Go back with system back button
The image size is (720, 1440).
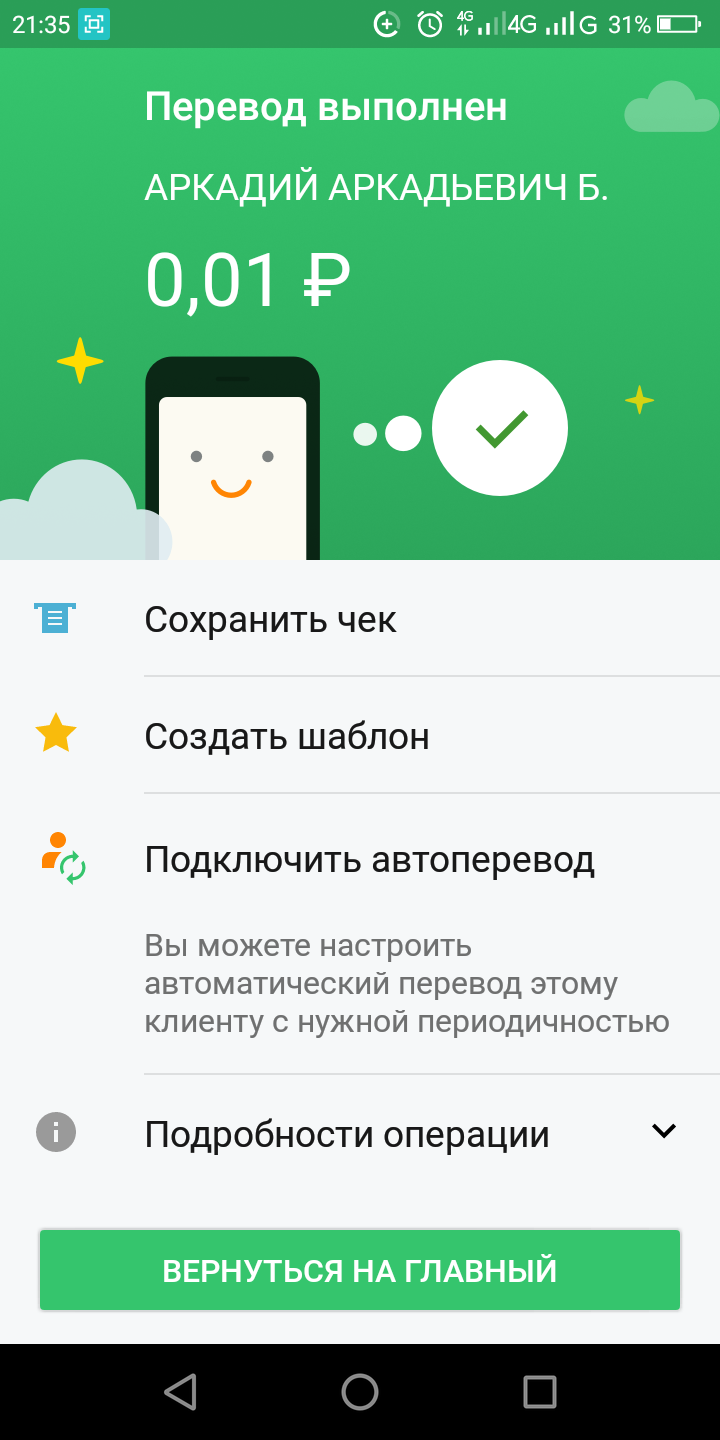click(180, 1392)
